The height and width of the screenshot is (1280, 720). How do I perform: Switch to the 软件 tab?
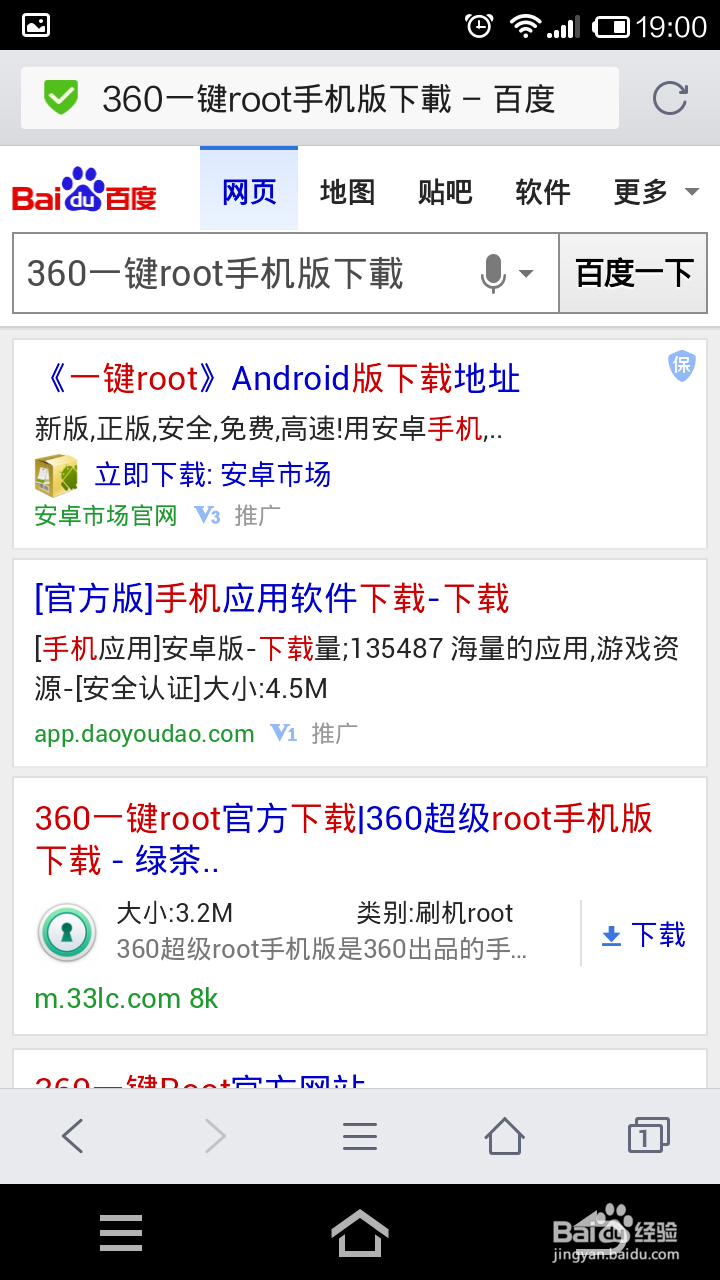pos(543,191)
